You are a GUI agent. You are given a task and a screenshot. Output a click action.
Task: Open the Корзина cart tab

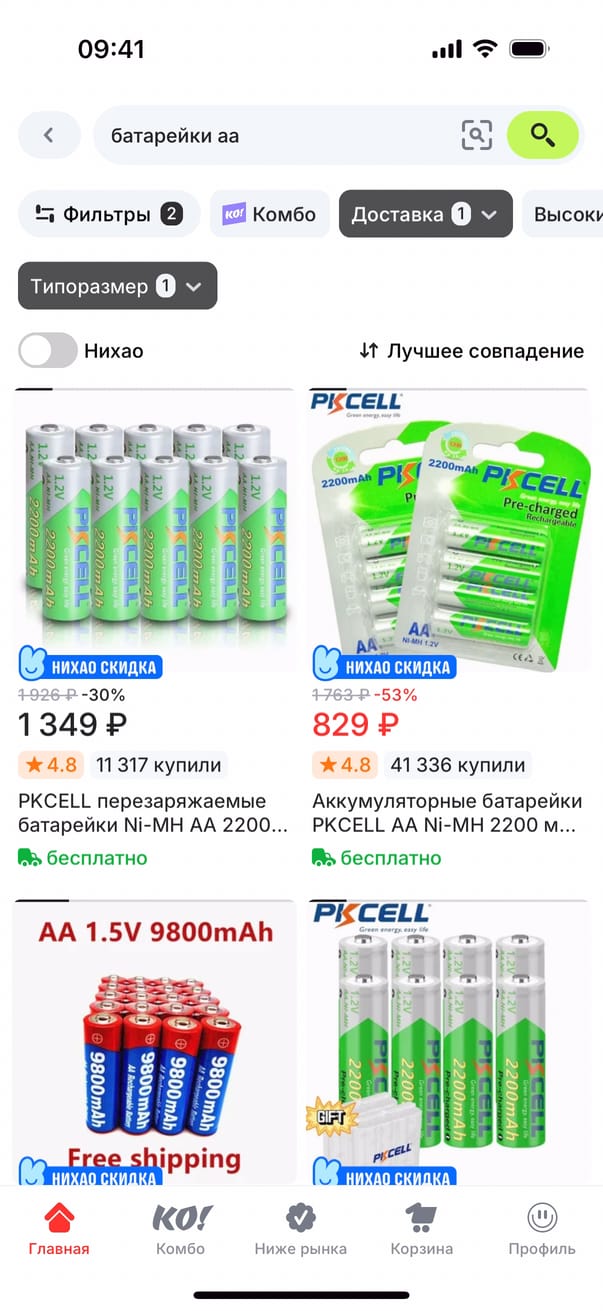pyautogui.click(x=421, y=1230)
